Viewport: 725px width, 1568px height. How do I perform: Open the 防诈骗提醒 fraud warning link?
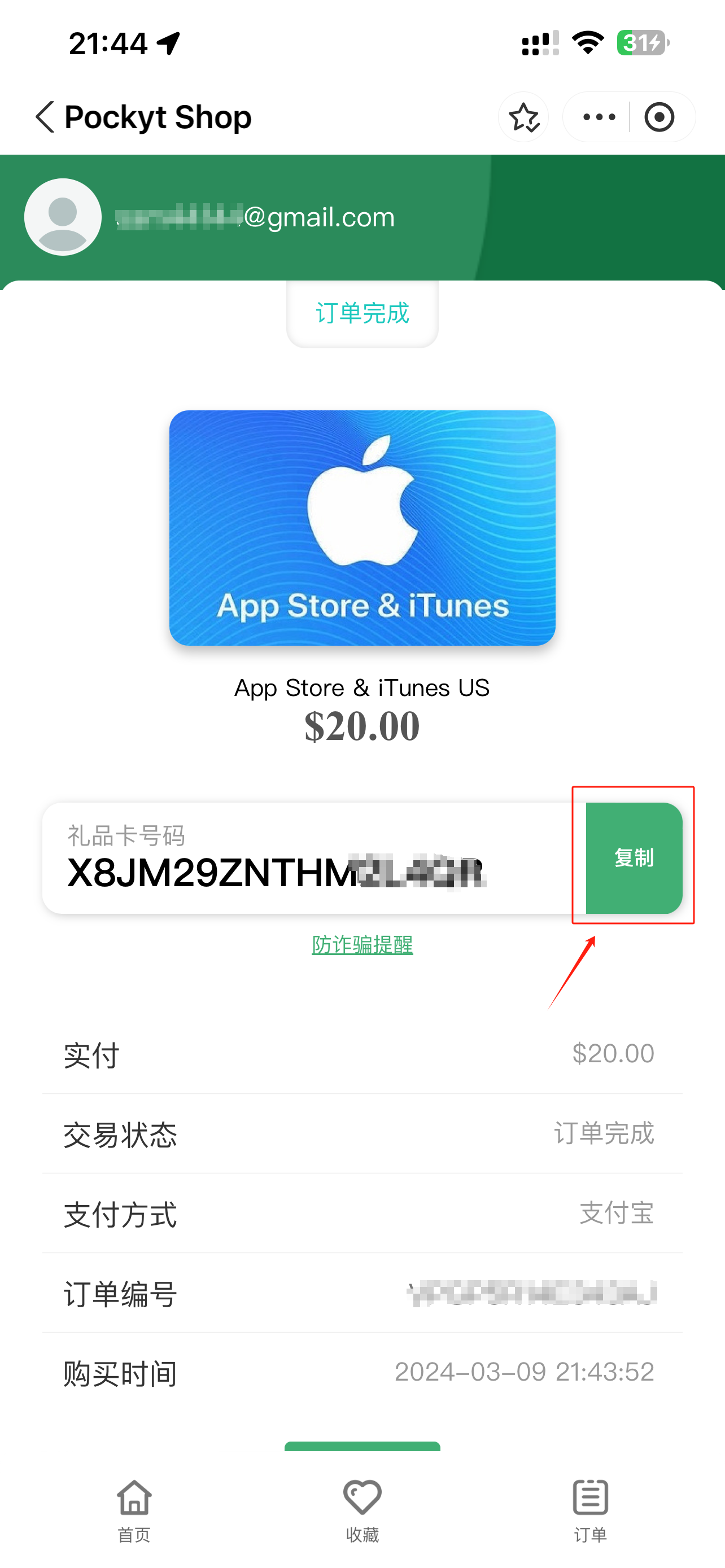(x=362, y=945)
